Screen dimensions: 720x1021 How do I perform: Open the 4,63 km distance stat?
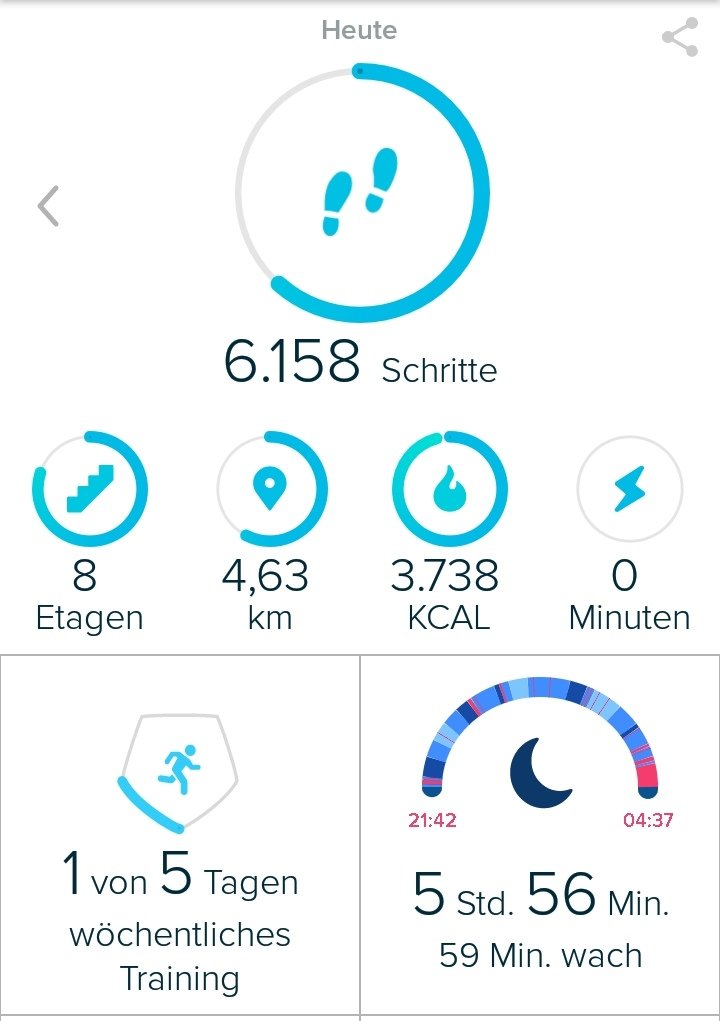(x=271, y=490)
